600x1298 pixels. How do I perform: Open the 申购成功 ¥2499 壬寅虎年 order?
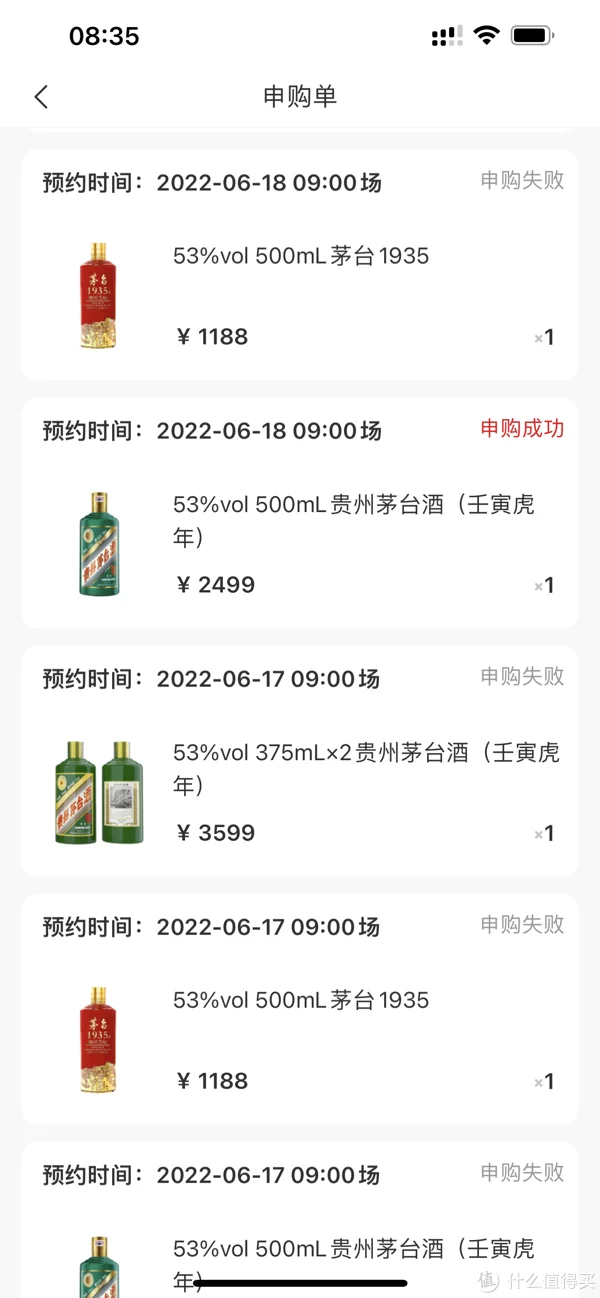300,513
